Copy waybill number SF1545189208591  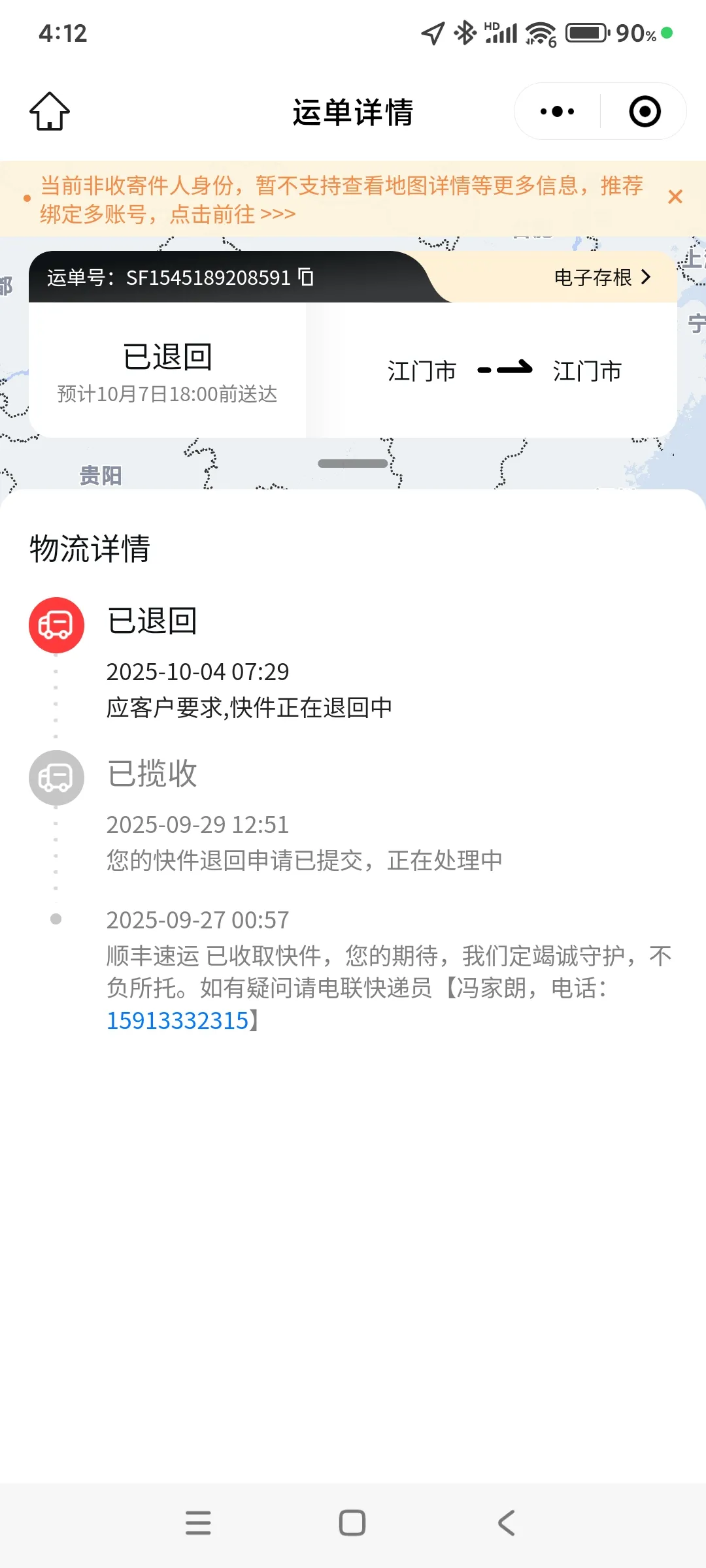pos(306,277)
